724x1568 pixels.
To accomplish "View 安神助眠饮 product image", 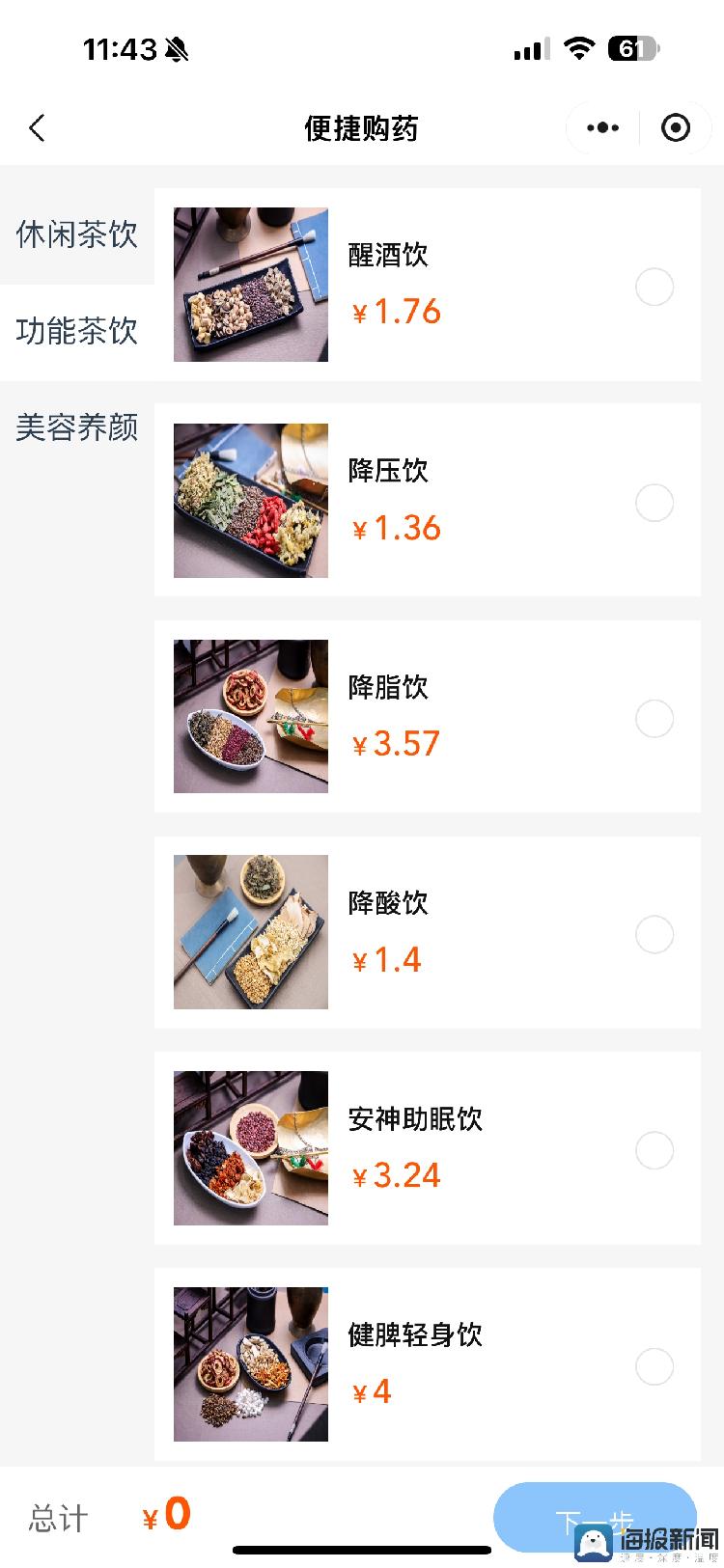I will tap(251, 1148).
